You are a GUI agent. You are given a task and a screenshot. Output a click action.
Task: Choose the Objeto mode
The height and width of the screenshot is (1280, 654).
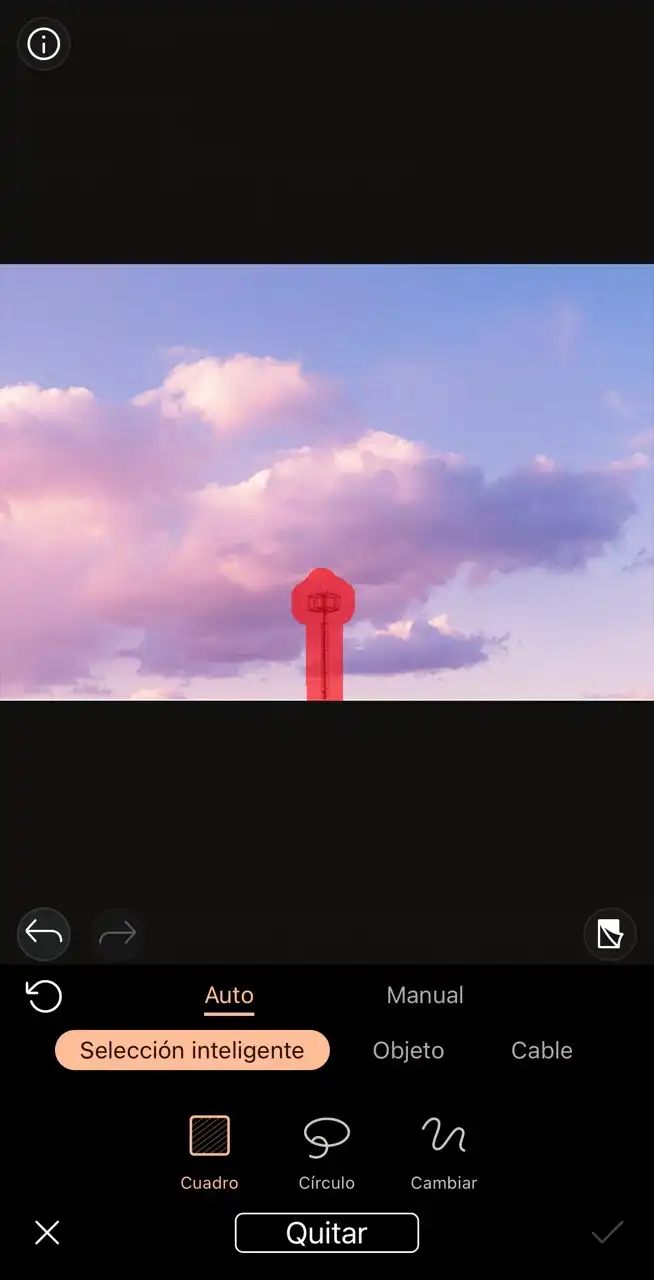tap(408, 1051)
